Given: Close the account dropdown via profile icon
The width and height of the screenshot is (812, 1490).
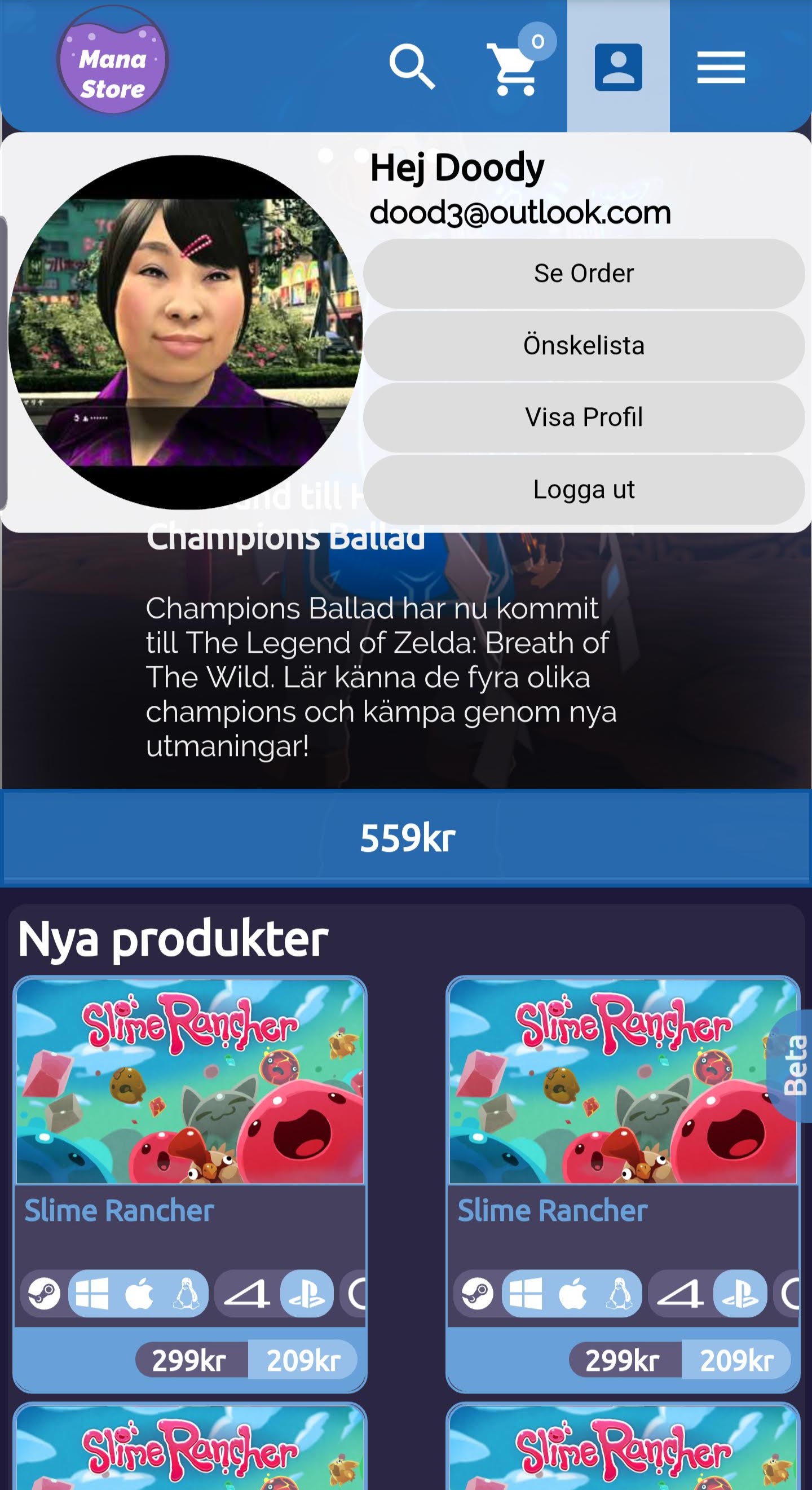Looking at the screenshot, I should tap(618, 67).
